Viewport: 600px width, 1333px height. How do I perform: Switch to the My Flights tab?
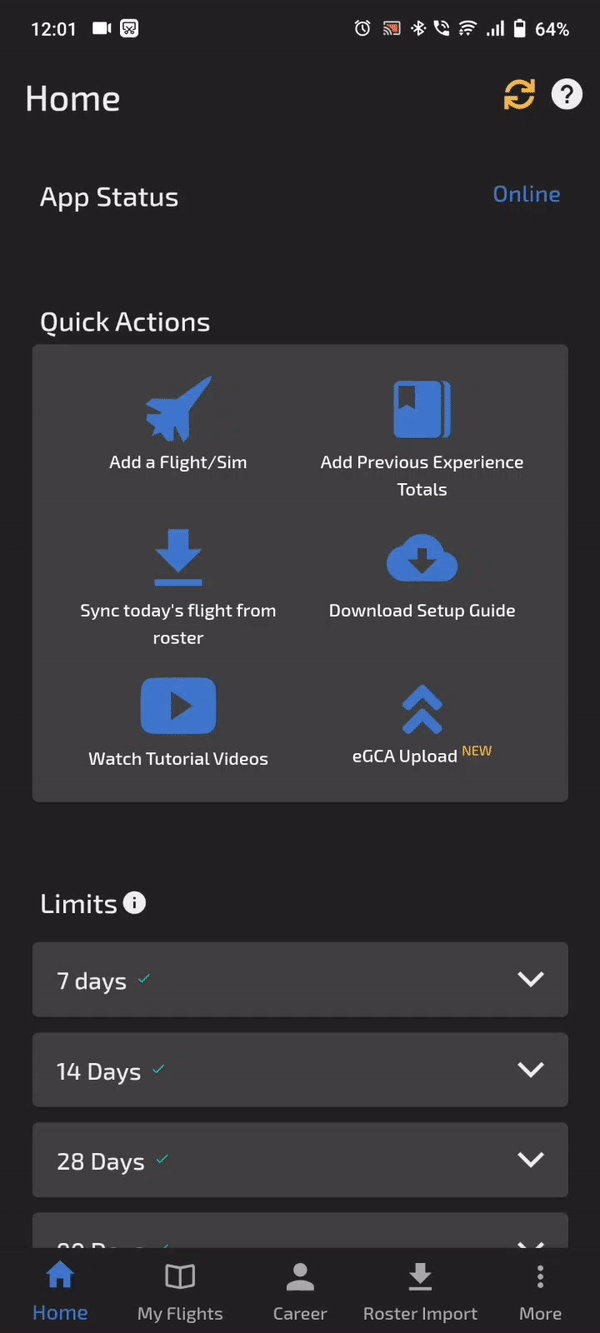coord(180,1292)
